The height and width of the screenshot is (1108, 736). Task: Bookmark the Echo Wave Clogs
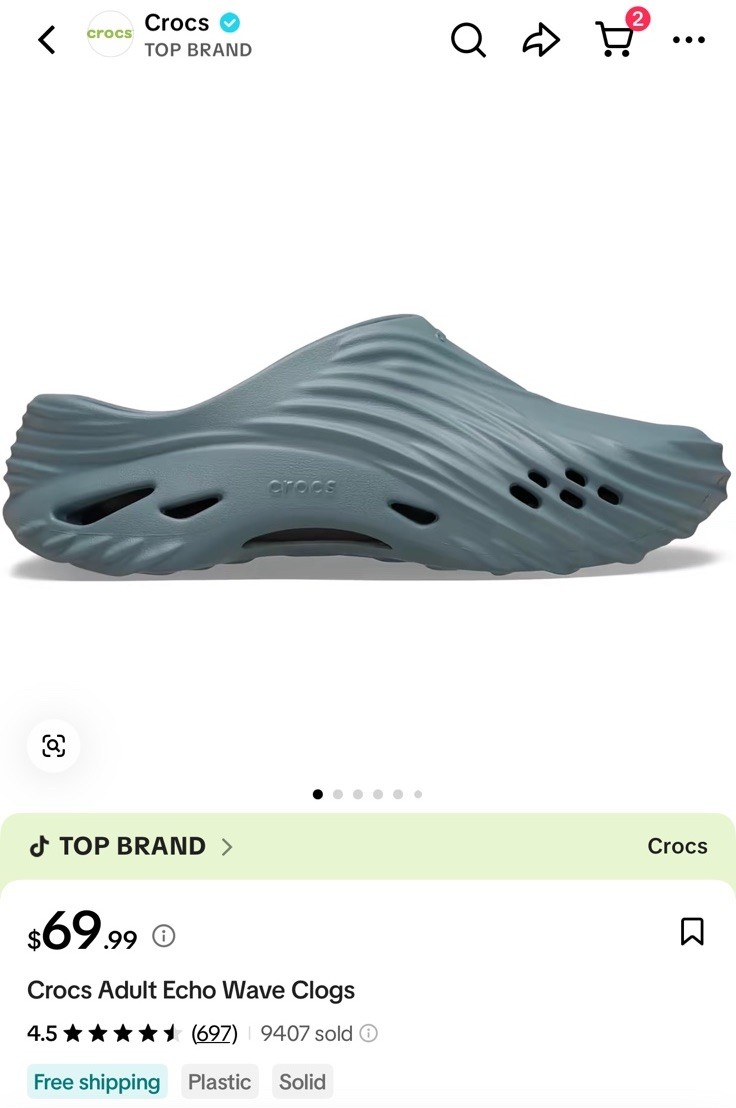[x=692, y=931]
